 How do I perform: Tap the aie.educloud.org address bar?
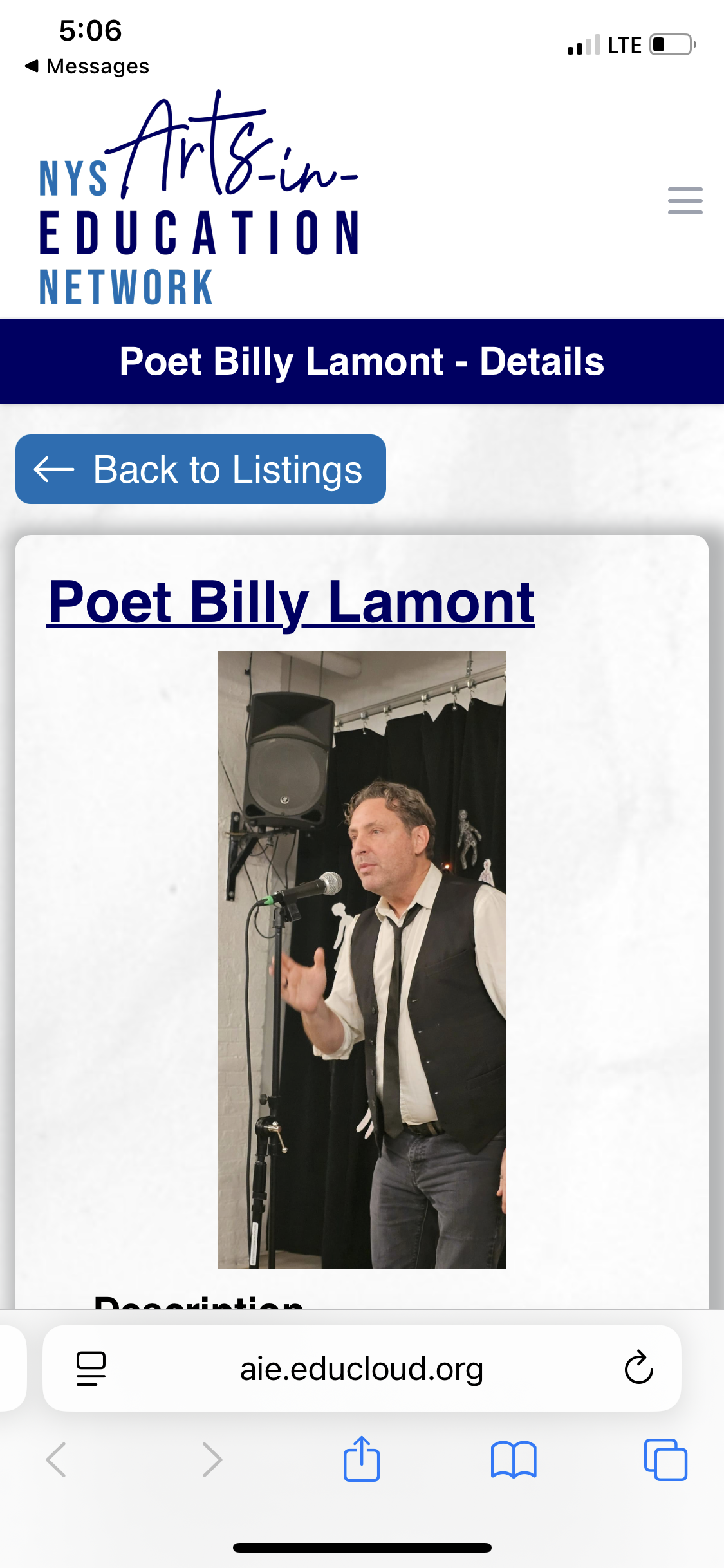coord(362,1368)
